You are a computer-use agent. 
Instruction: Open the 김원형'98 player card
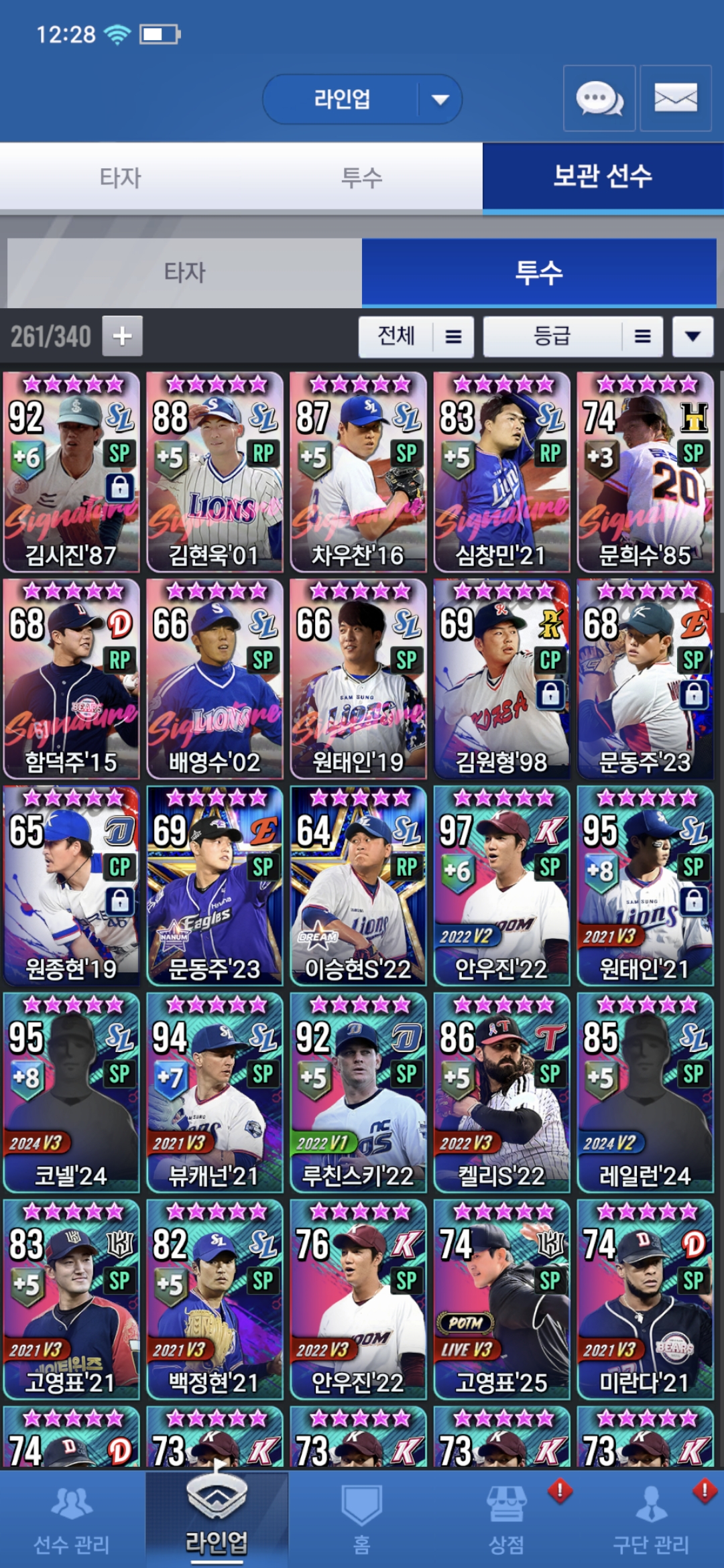[x=501, y=679]
